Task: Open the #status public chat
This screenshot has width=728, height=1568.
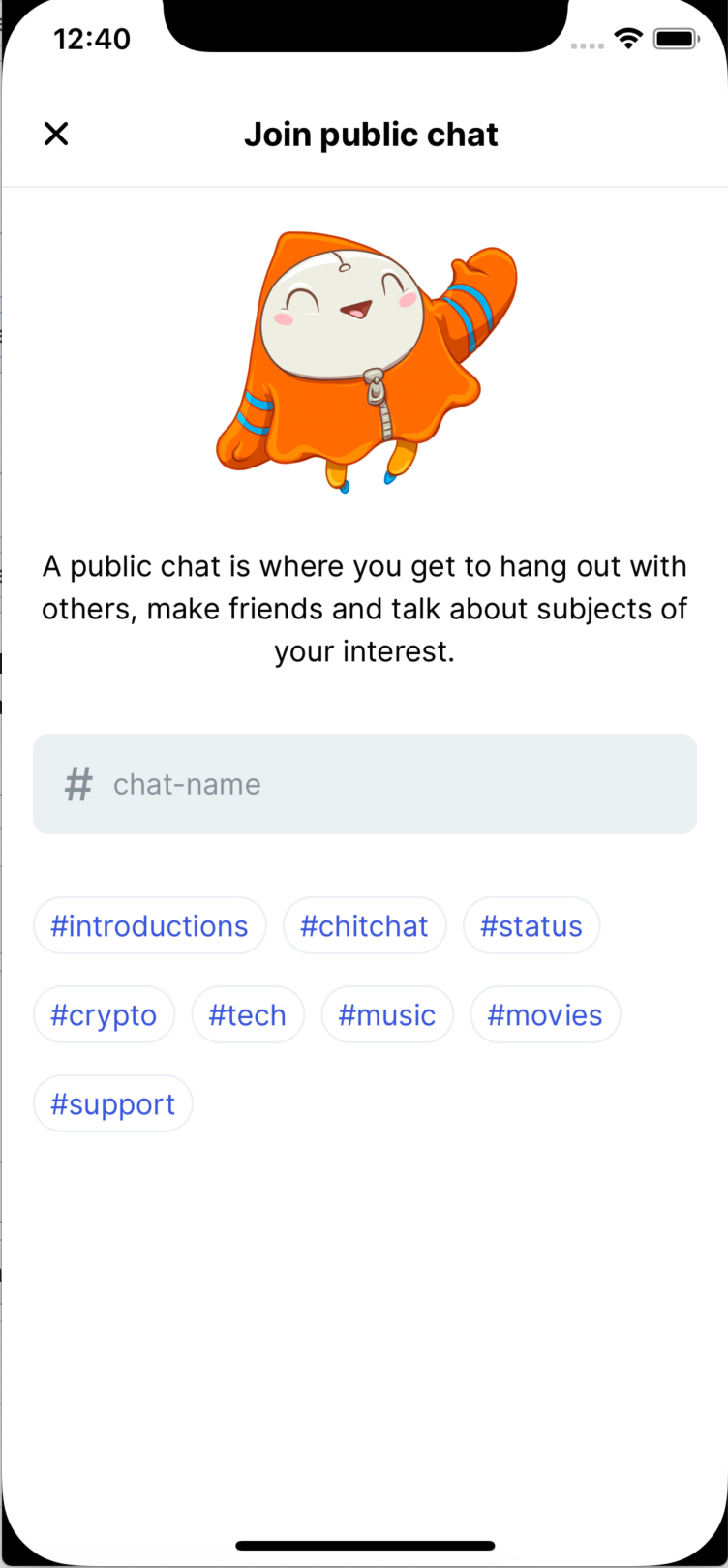Action: click(x=531, y=926)
